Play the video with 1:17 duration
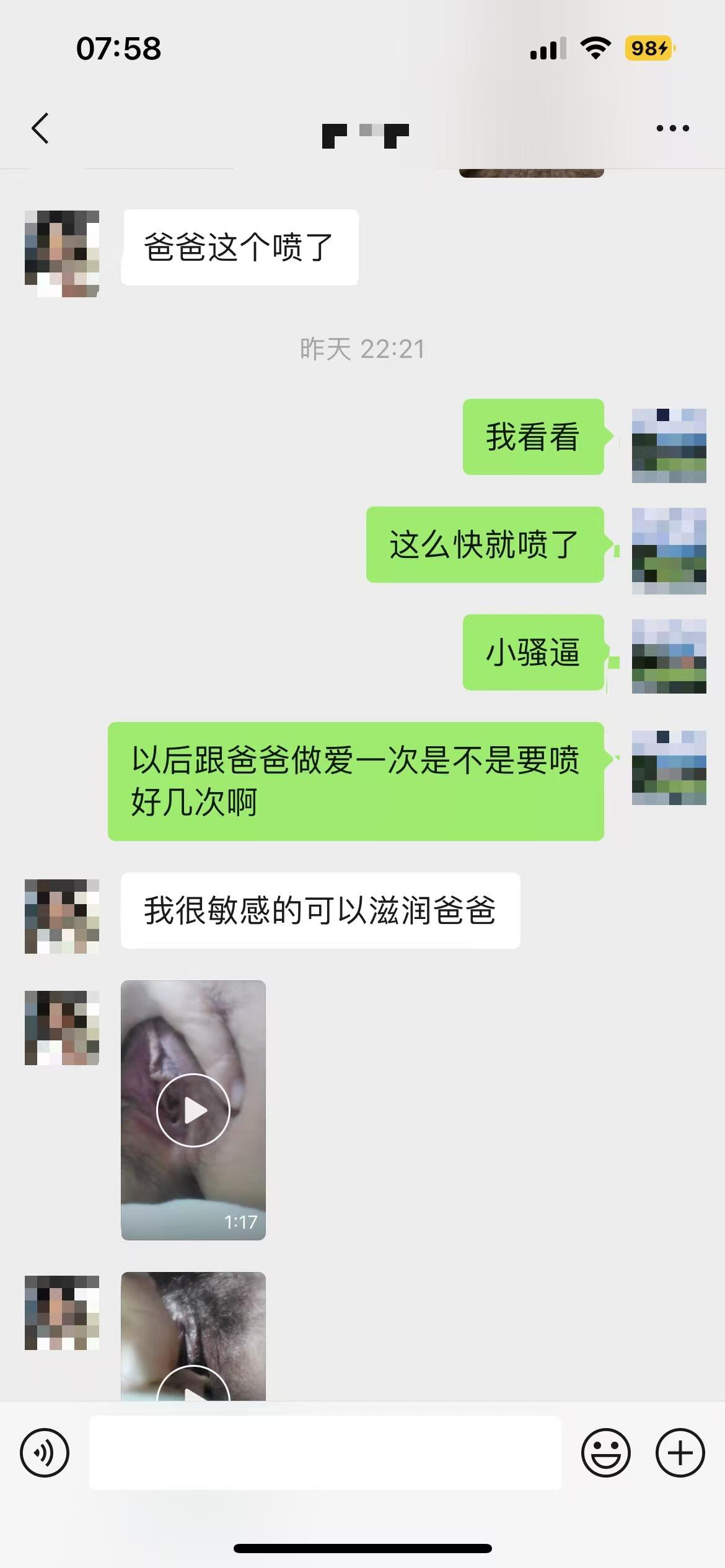 coord(193,1110)
